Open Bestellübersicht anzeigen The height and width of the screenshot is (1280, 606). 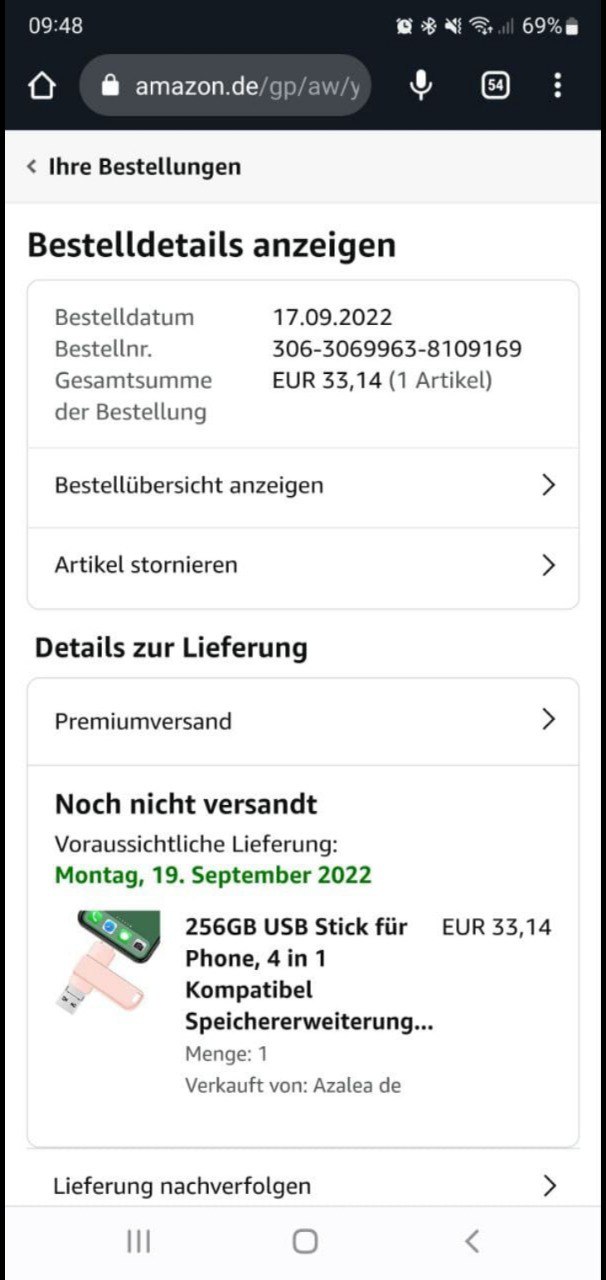pos(303,486)
